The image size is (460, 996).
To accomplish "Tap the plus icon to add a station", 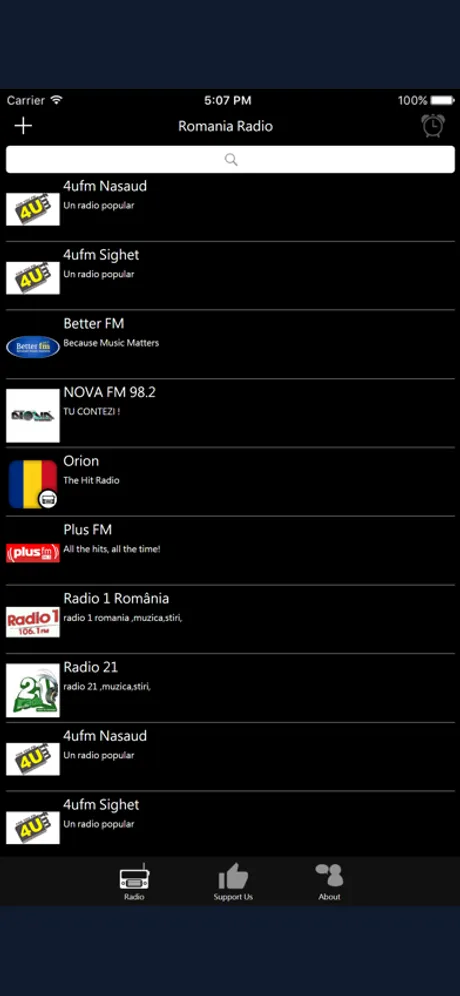I will 24,126.
